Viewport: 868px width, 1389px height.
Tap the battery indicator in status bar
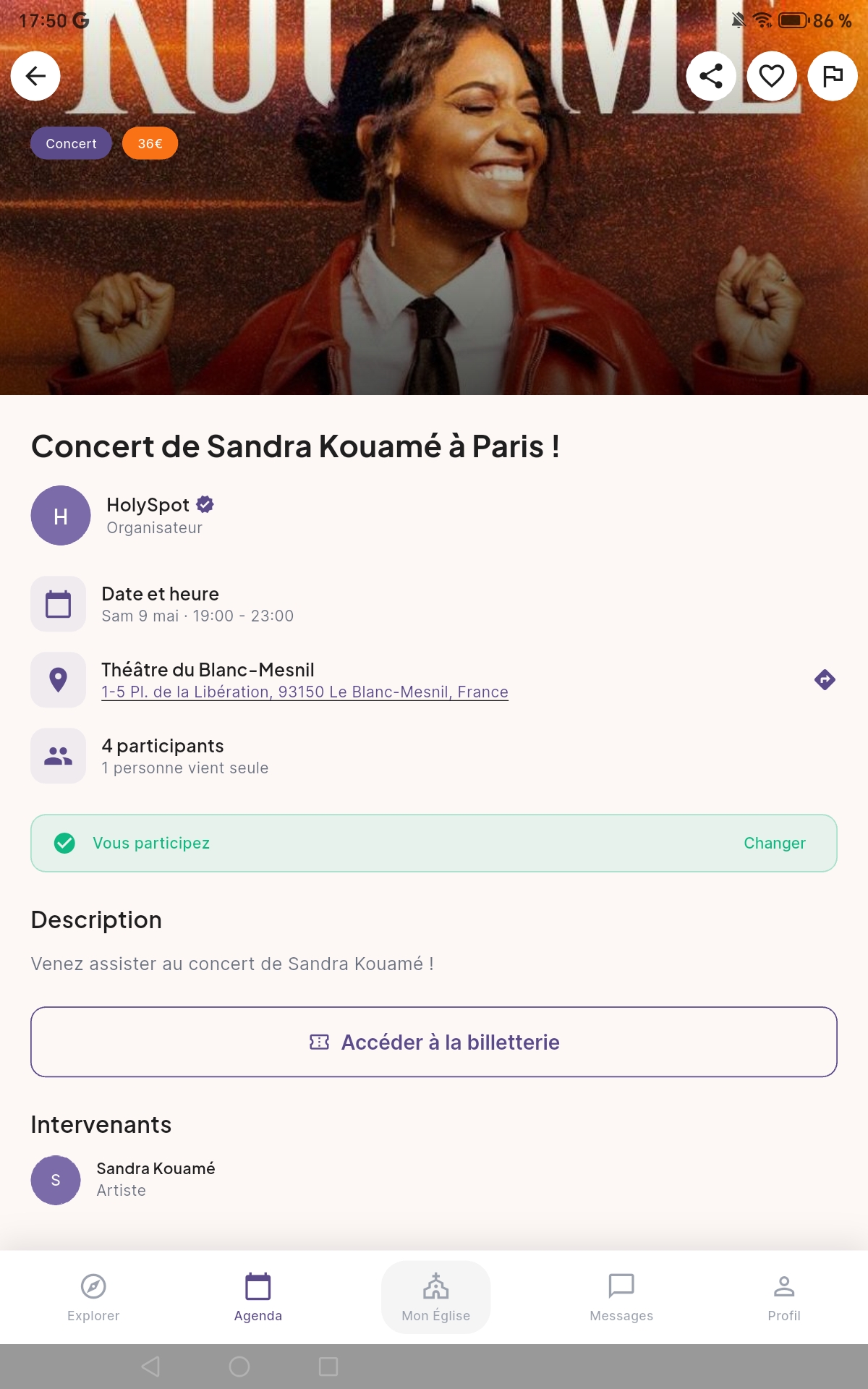tap(793, 20)
